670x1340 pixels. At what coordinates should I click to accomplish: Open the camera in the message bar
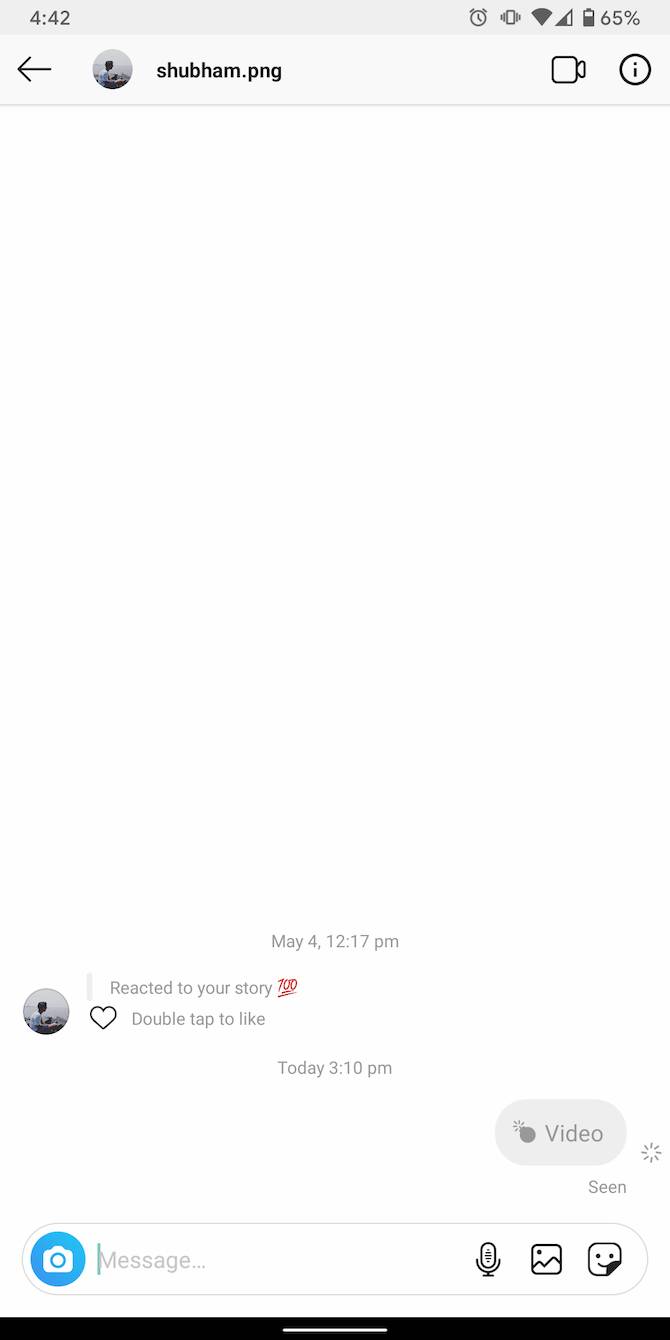[x=58, y=1259]
